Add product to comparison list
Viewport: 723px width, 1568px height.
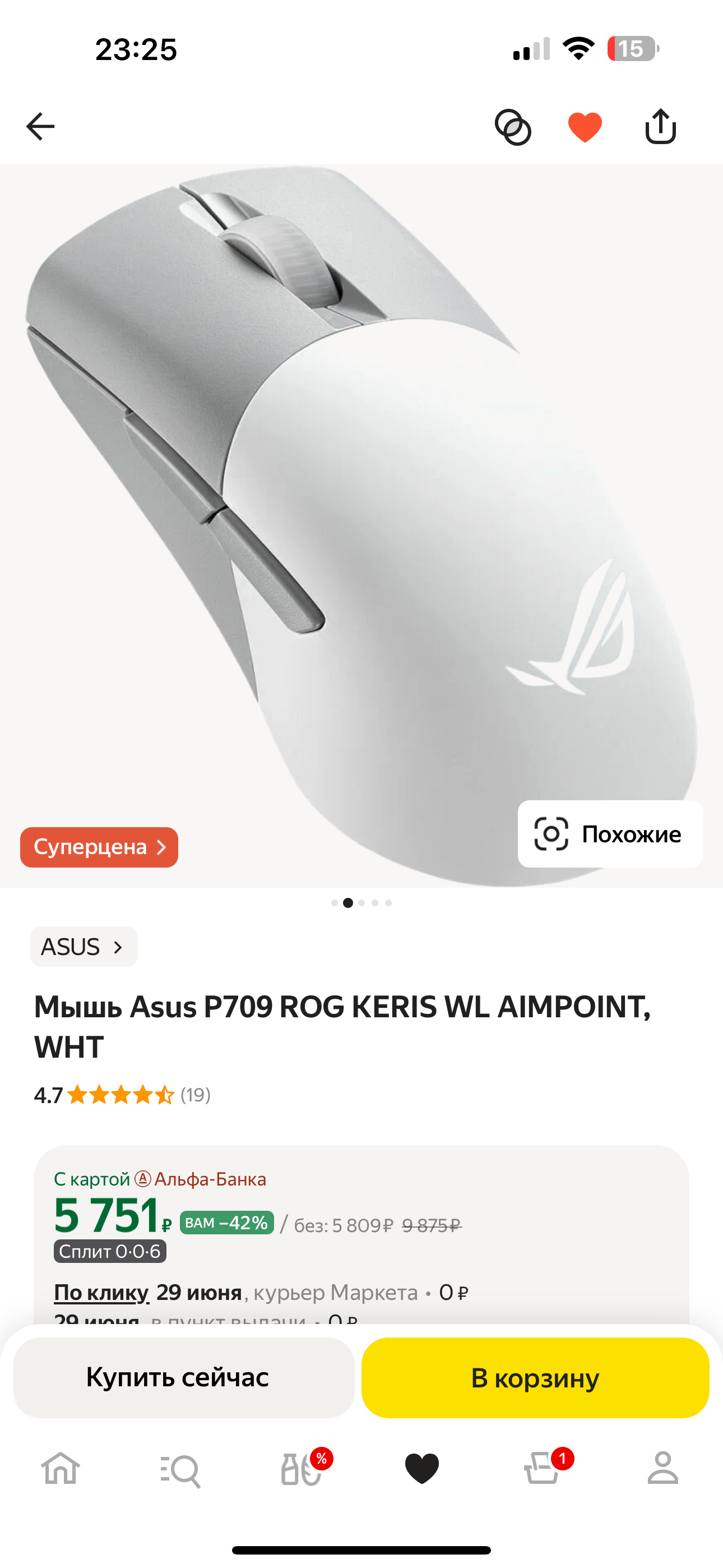pyautogui.click(x=512, y=127)
